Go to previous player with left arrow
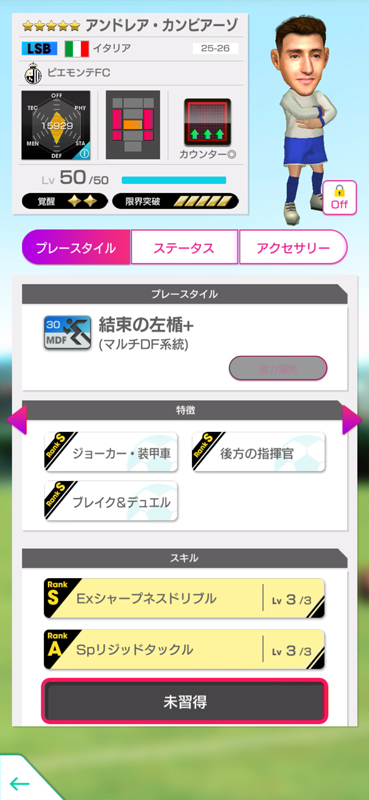Viewport: 369px width, 800px height. point(16,420)
